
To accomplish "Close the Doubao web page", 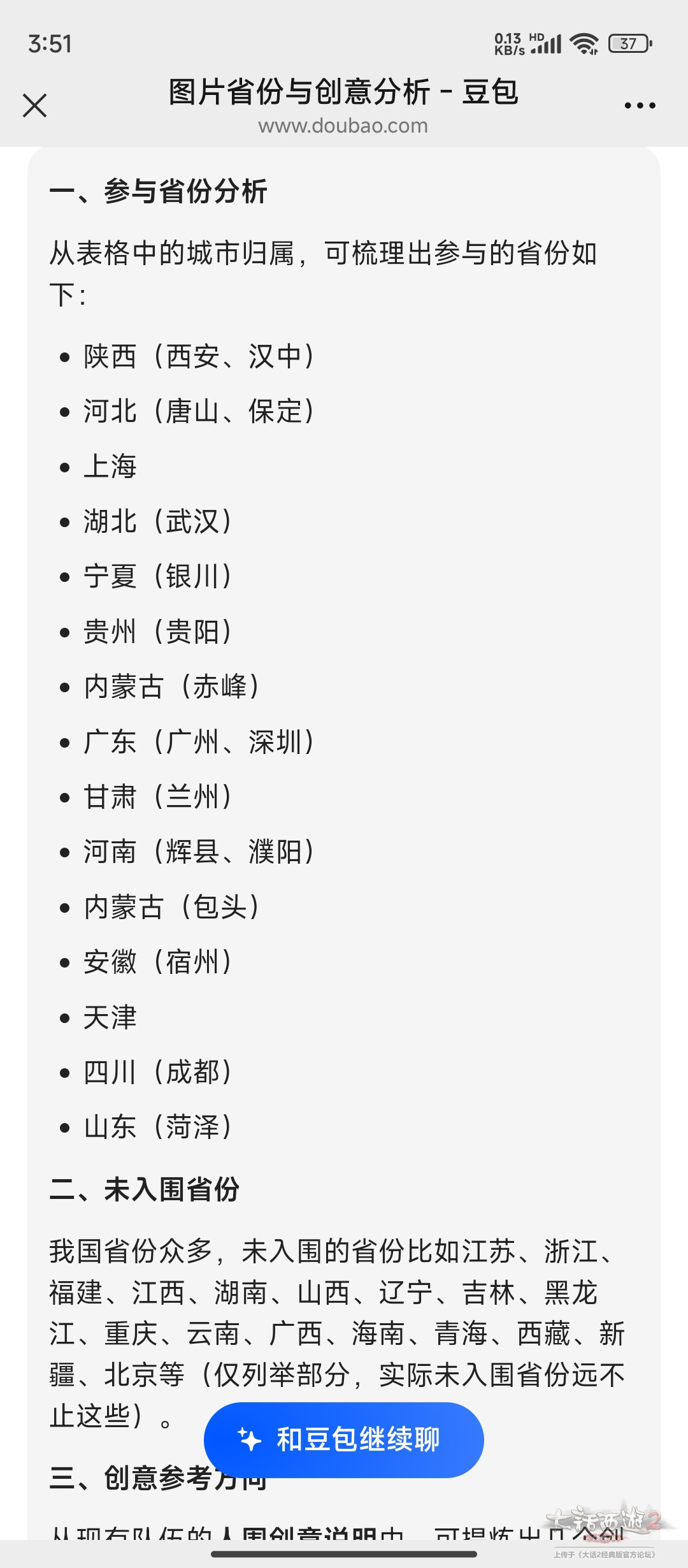I will [35, 106].
